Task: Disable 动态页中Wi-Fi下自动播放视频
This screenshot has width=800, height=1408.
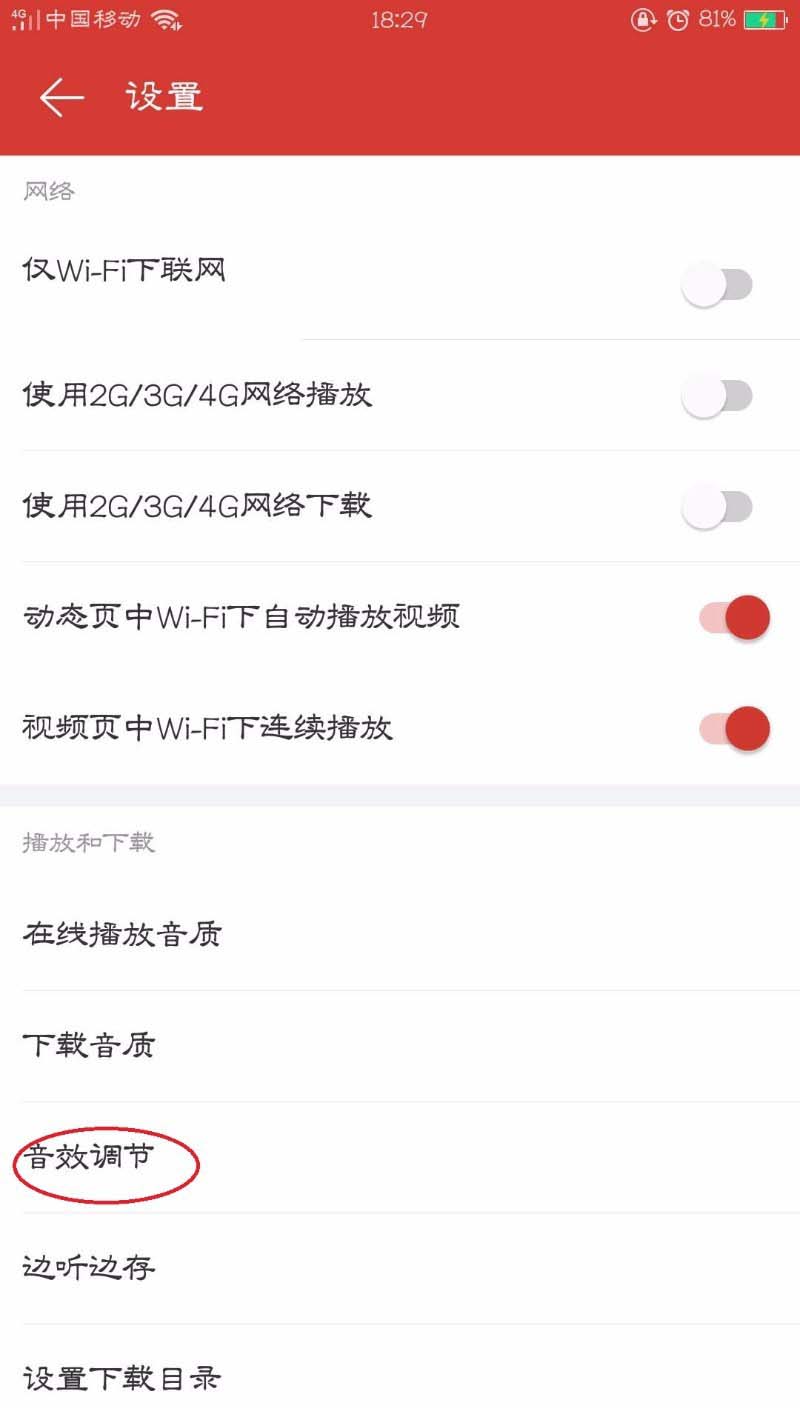Action: click(735, 618)
